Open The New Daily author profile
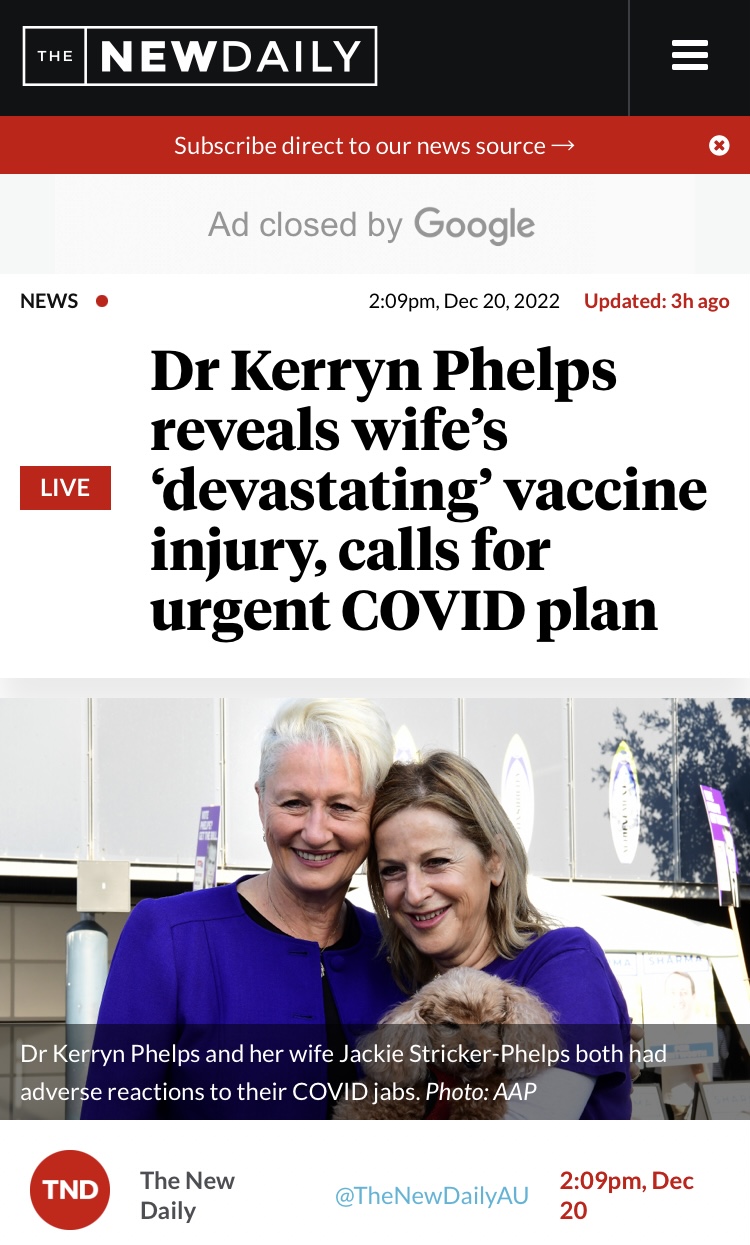The image size is (750, 1245). tap(187, 1195)
